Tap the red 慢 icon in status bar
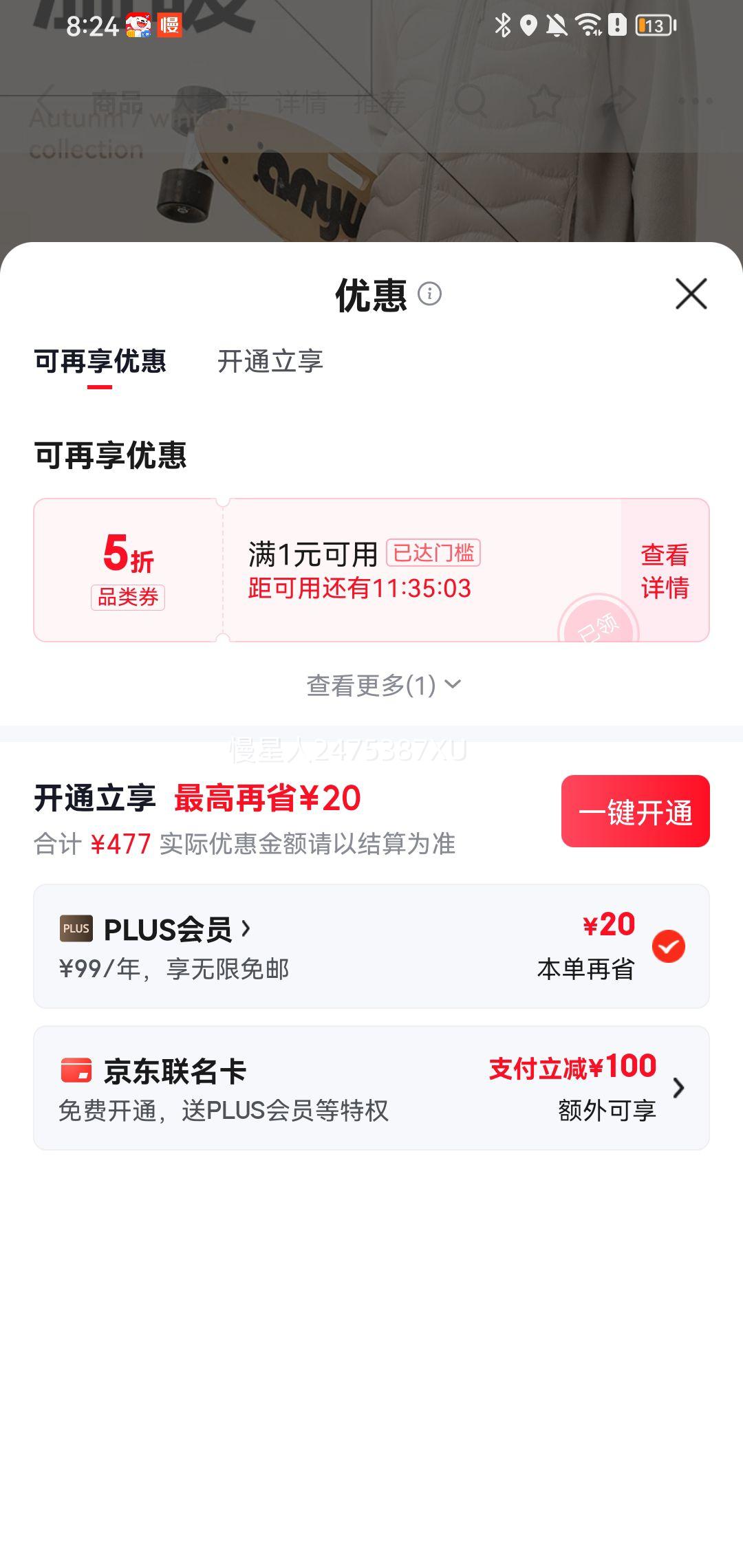Screen dimensions: 743x1568 [170, 25]
